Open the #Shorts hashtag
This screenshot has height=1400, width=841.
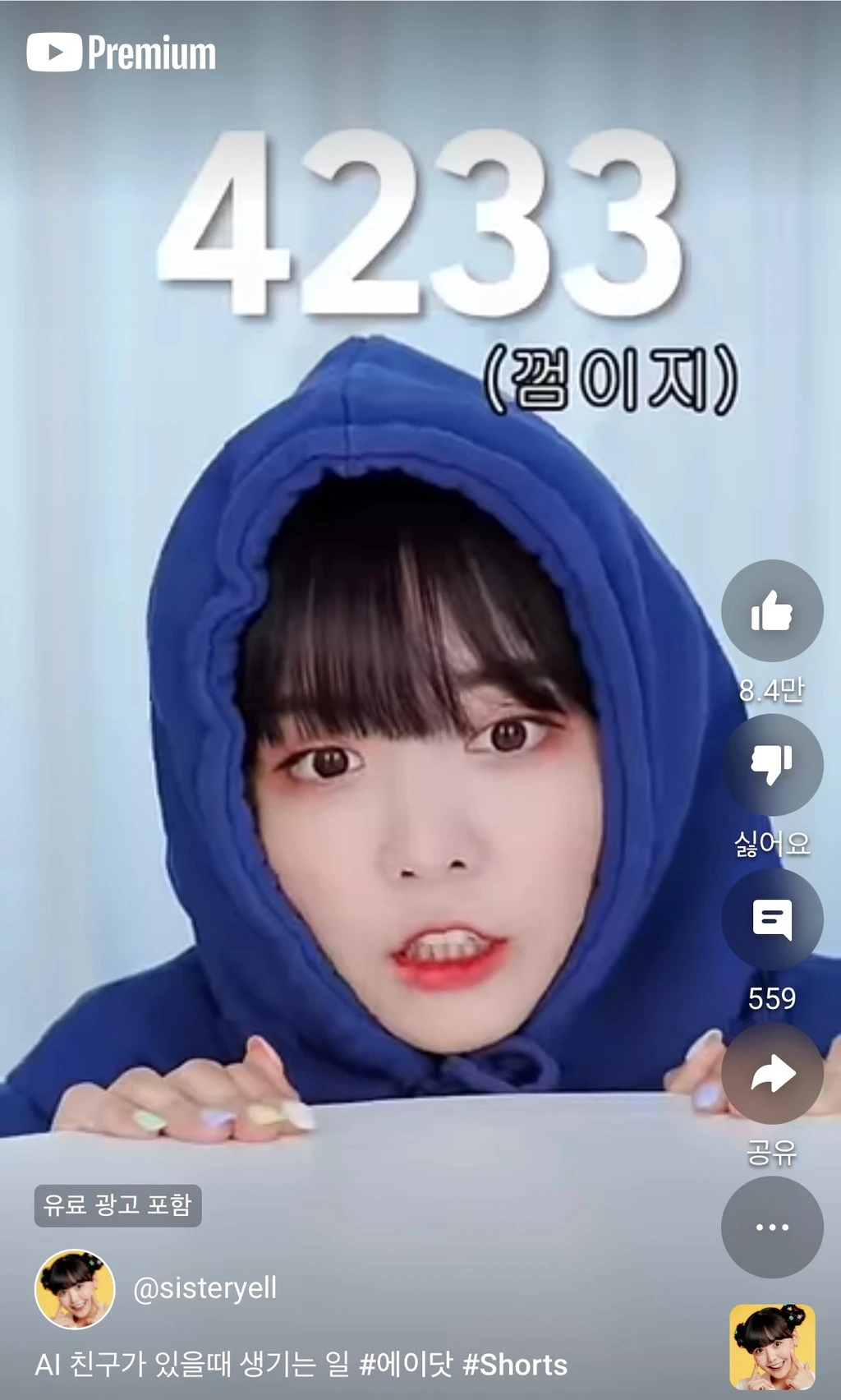coord(515,1365)
